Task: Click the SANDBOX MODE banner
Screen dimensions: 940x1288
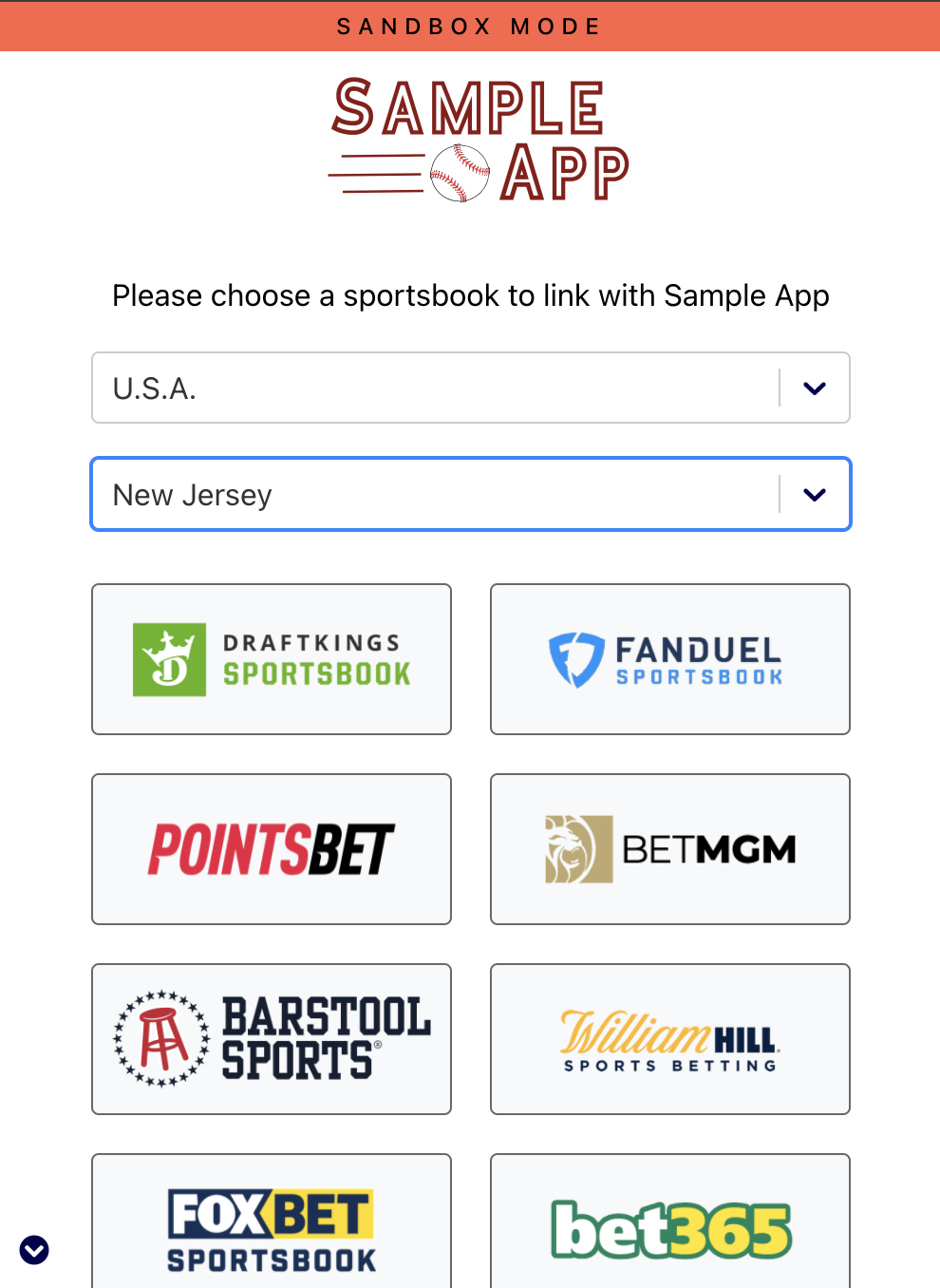Action: tap(470, 26)
